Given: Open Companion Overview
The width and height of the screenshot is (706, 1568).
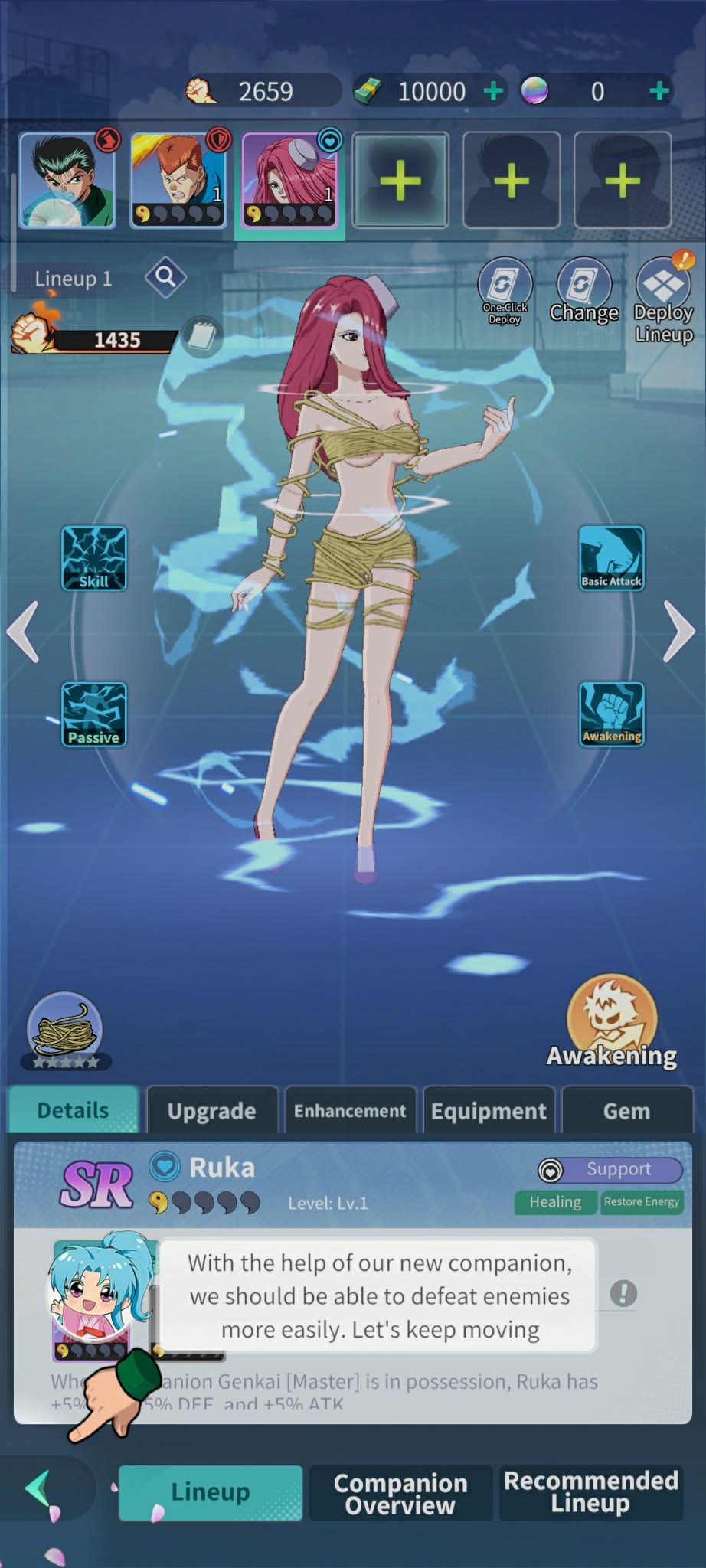Looking at the screenshot, I should (x=400, y=1493).
